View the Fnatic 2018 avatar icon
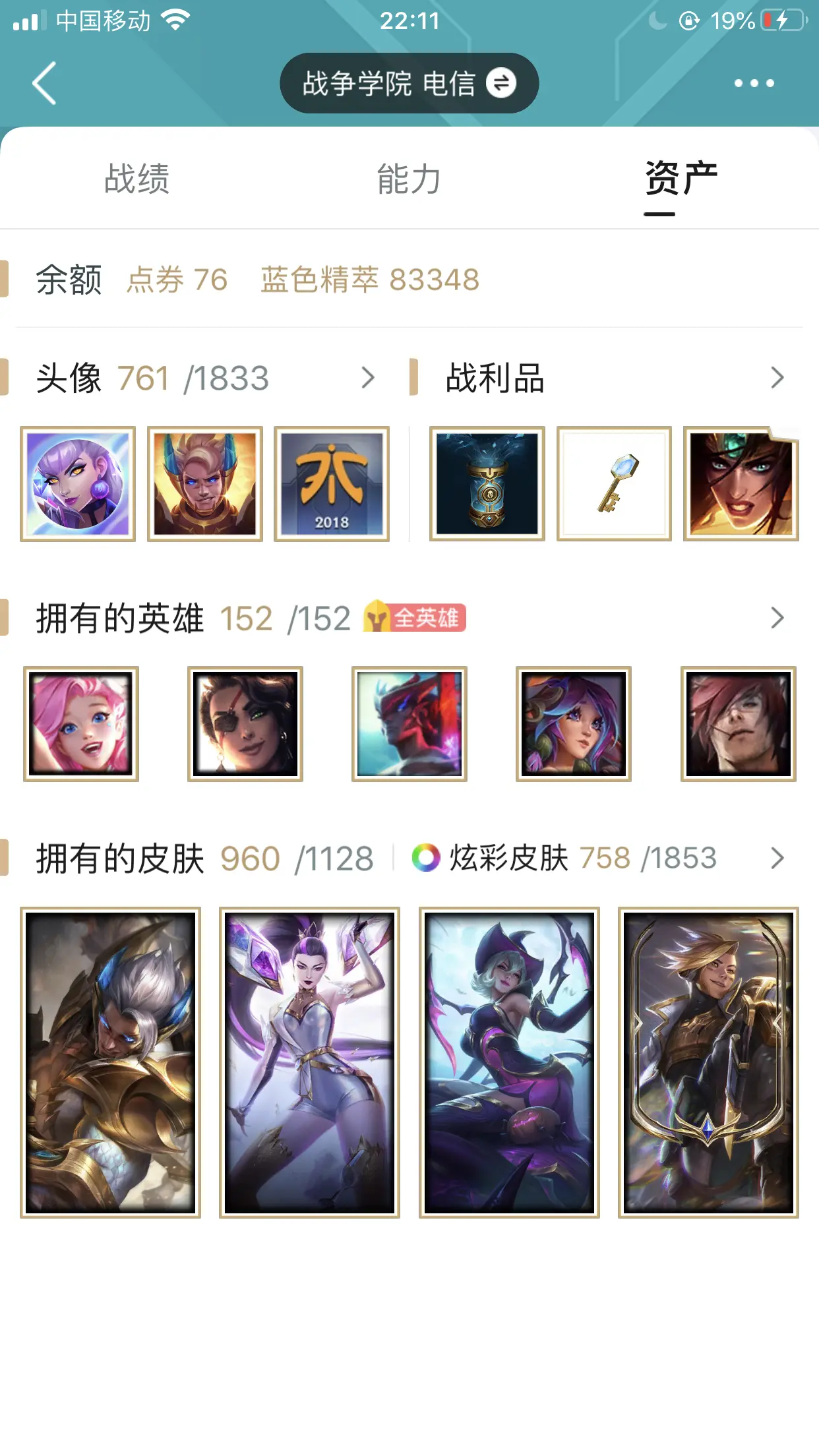Image resolution: width=819 pixels, height=1456 pixels. (332, 483)
